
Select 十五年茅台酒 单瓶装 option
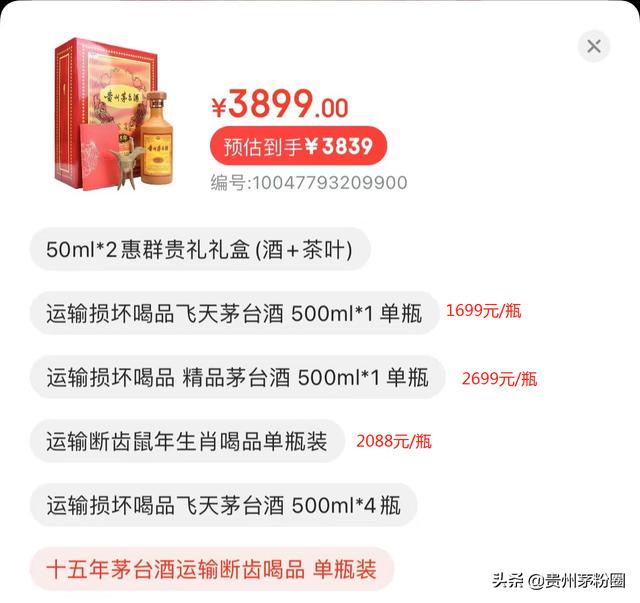(x=211, y=569)
